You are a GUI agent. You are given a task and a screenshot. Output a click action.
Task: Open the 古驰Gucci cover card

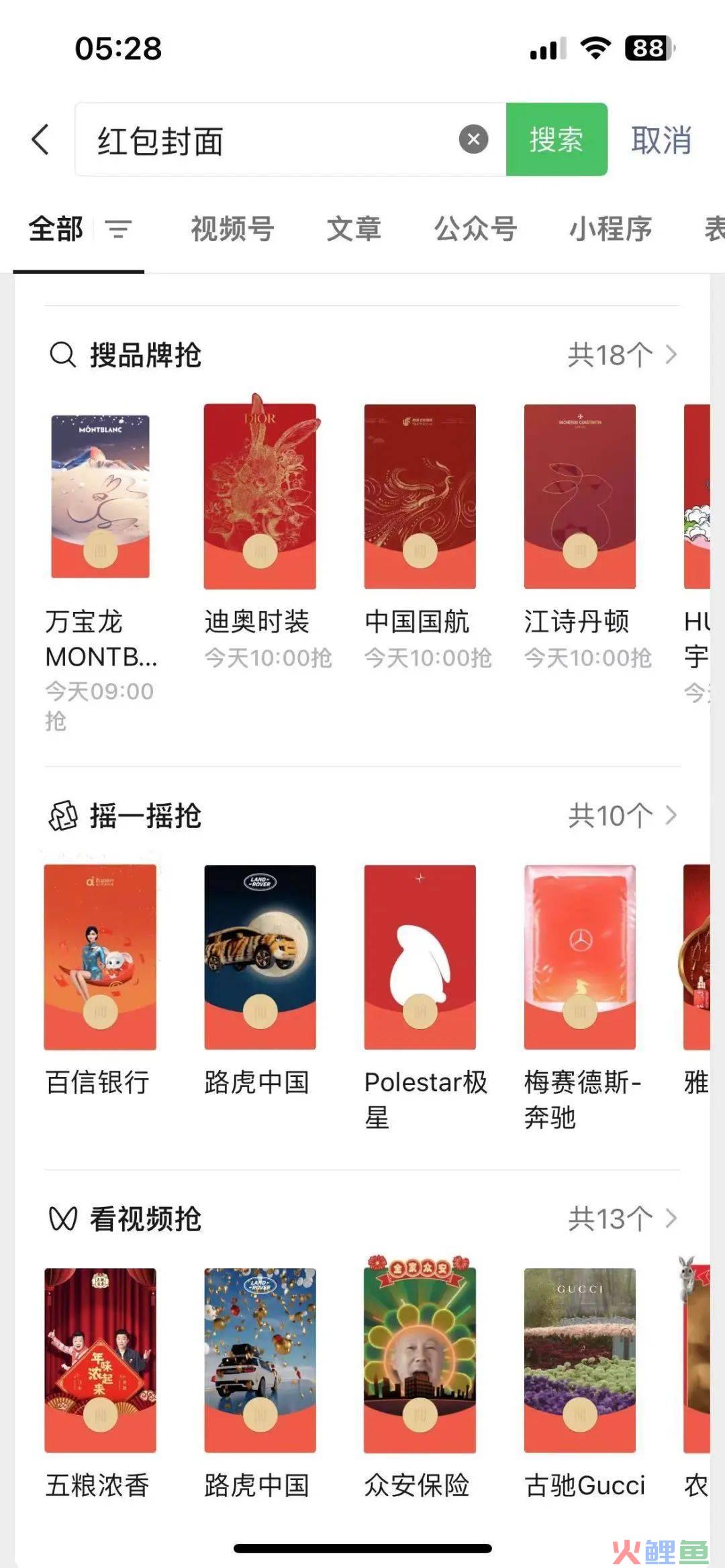coord(579,1359)
